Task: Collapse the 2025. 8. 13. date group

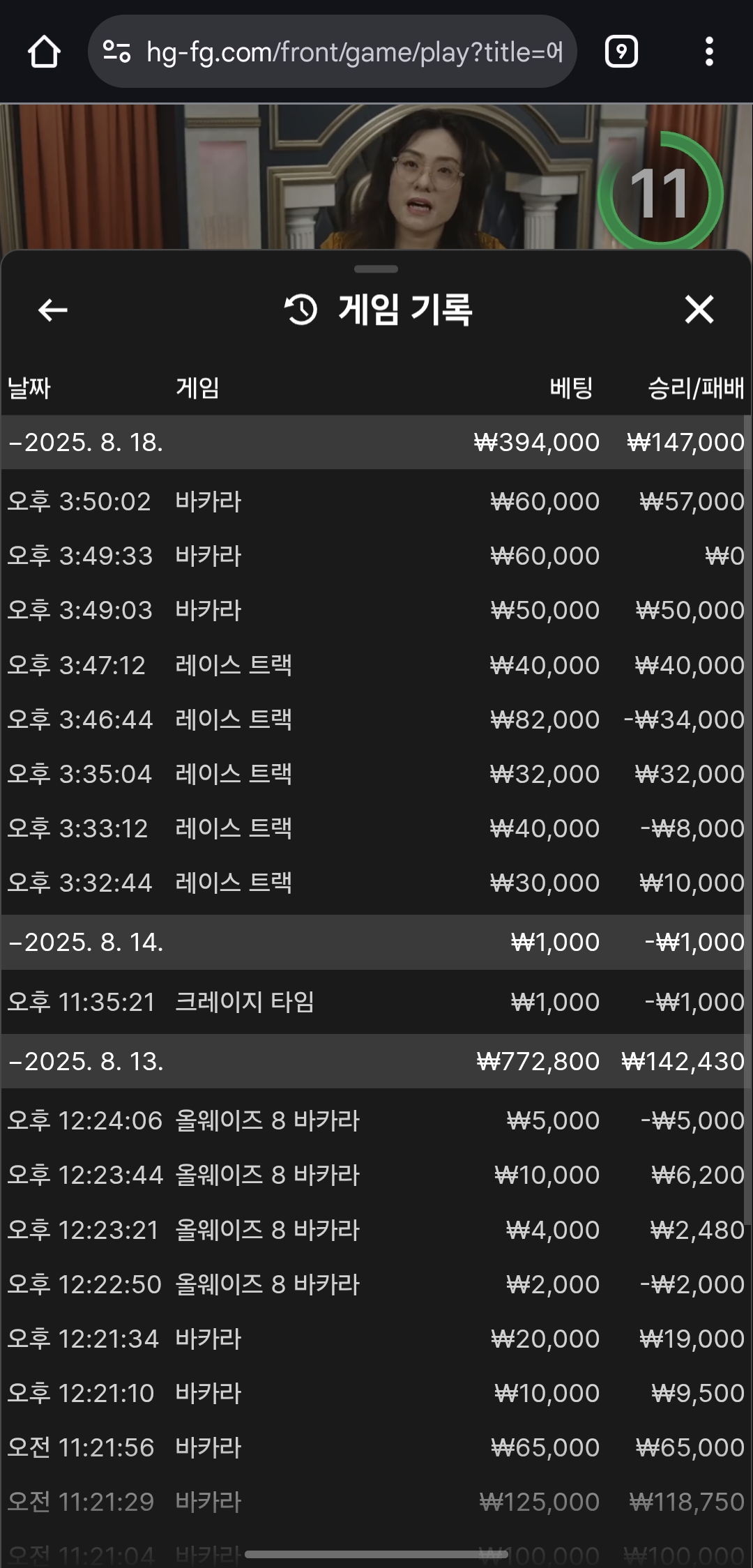Action: tap(376, 1061)
